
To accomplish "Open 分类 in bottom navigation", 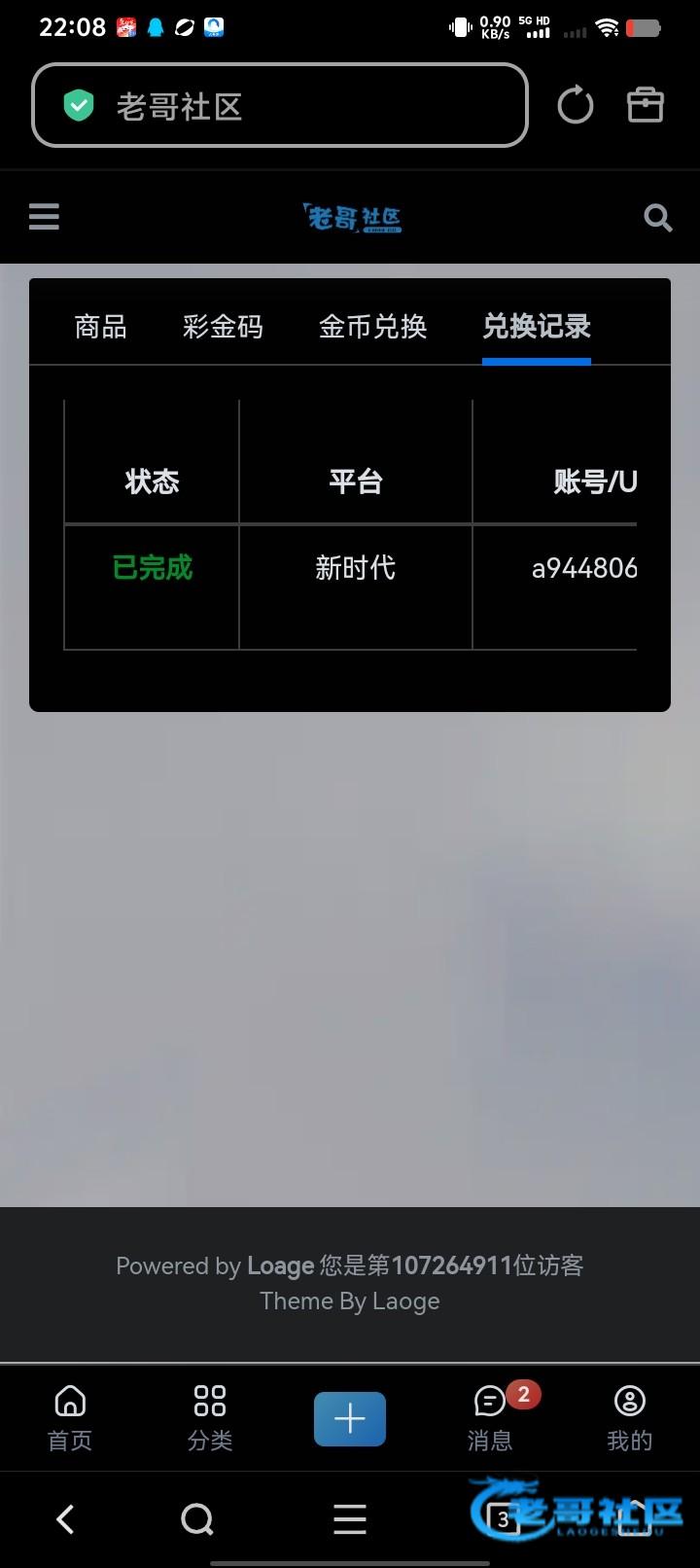I will click(210, 1418).
